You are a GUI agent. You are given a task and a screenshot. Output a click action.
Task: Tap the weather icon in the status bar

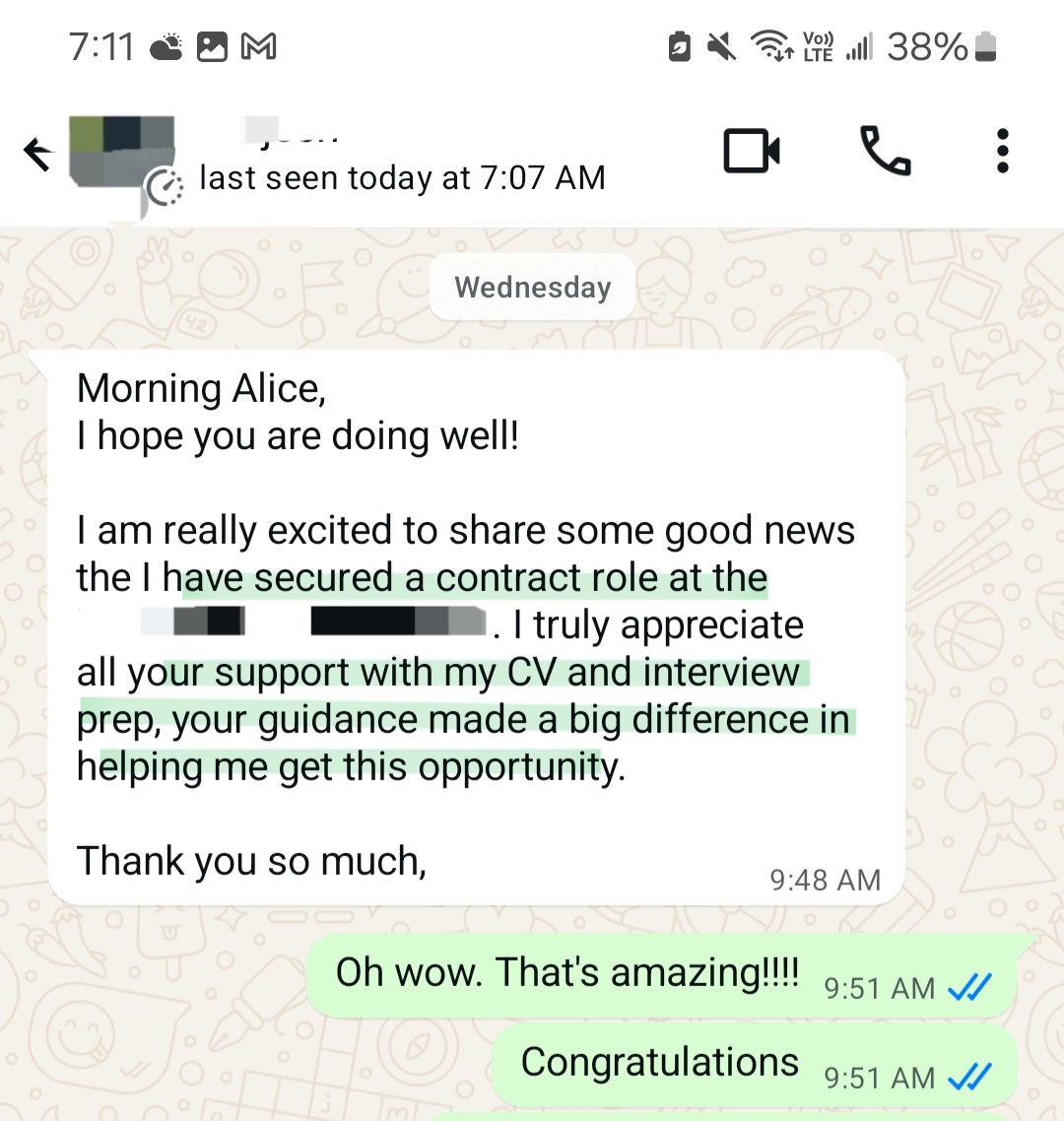pos(166,44)
